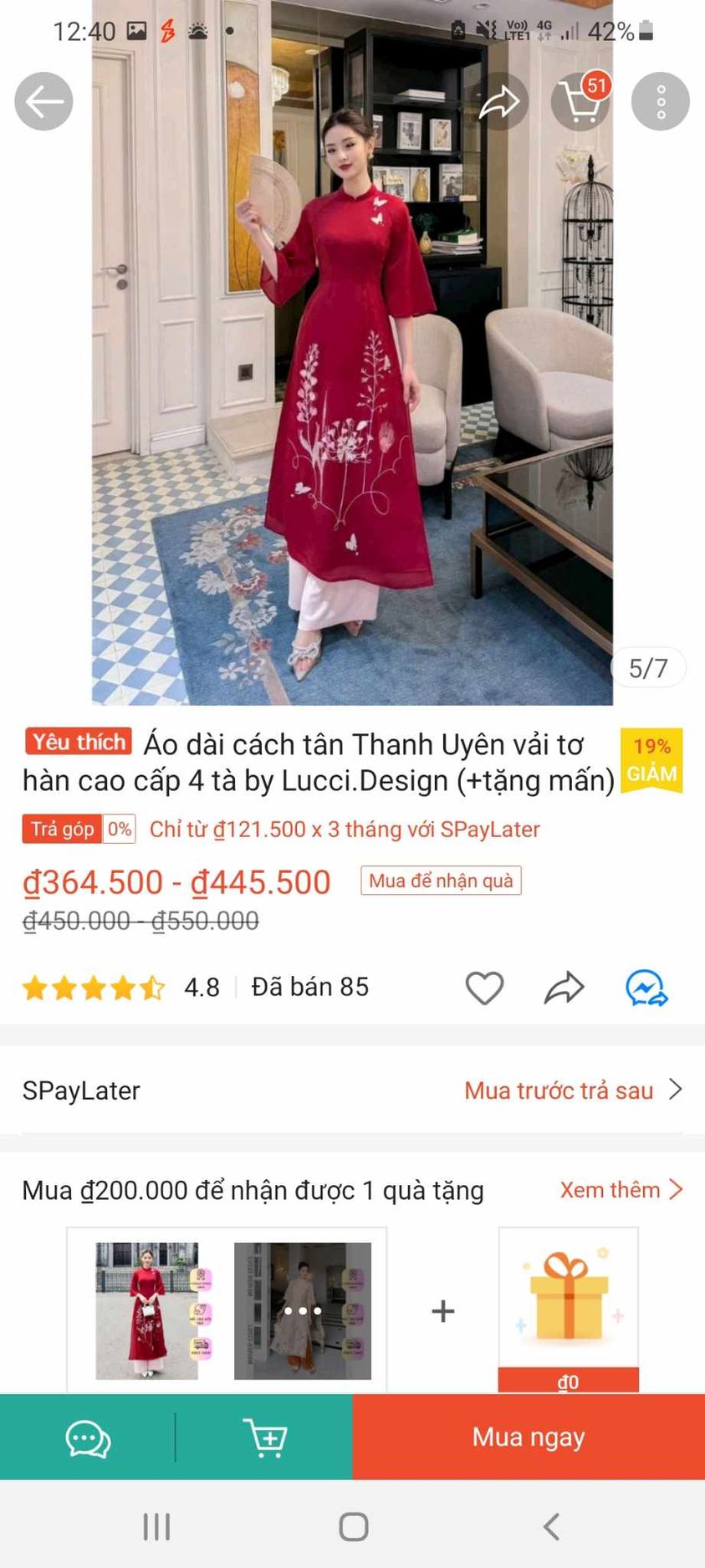Add this áo dài to favorites
This screenshot has width=705, height=1568.
[484, 988]
